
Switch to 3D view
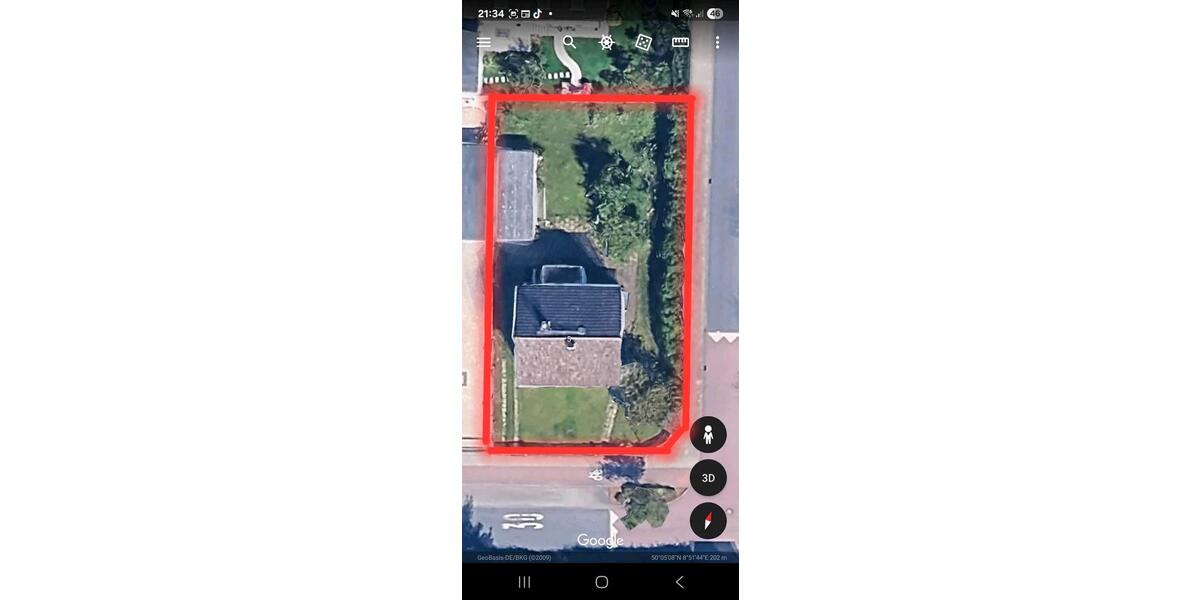pyautogui.click(x=708, y=478)
